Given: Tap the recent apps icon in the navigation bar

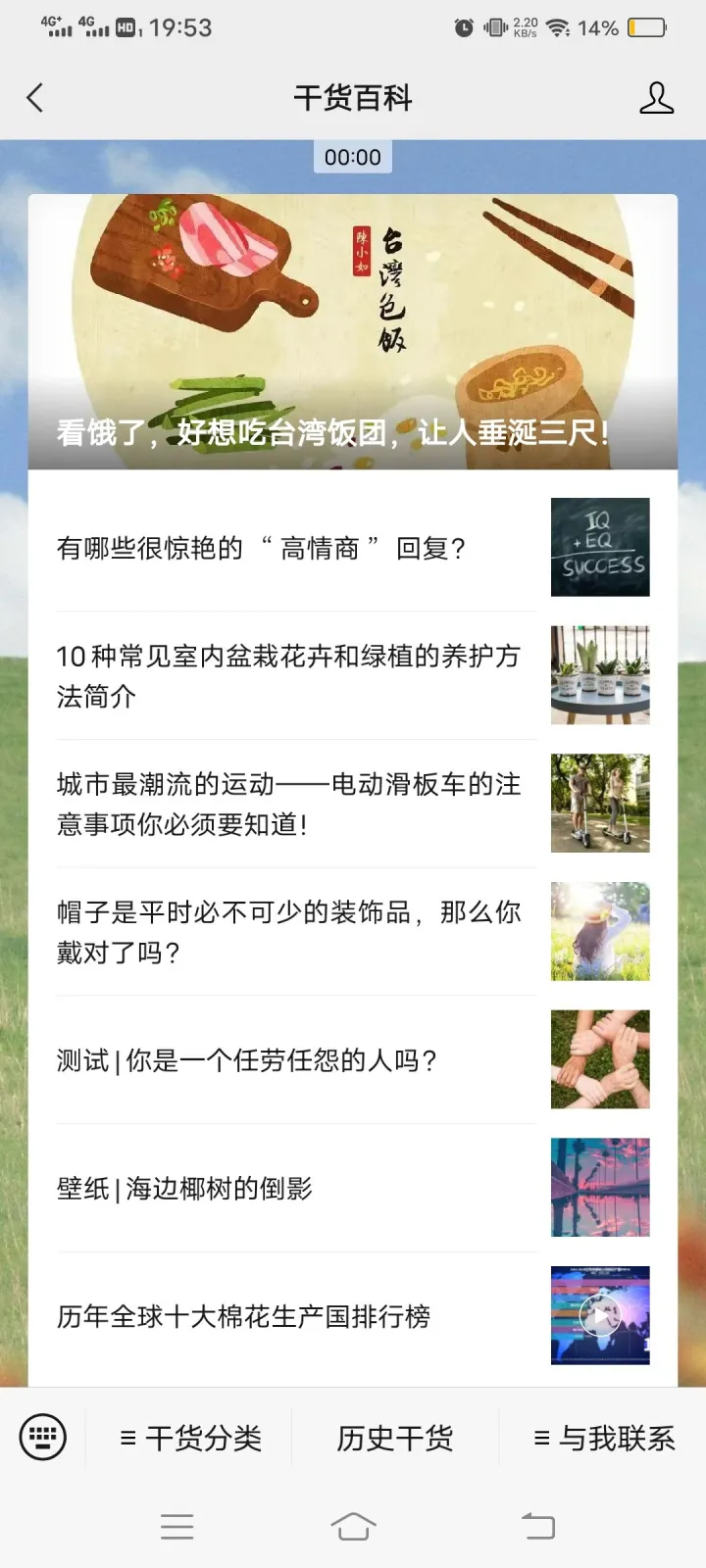Looking at the screenshot, I should point(176,1526).
